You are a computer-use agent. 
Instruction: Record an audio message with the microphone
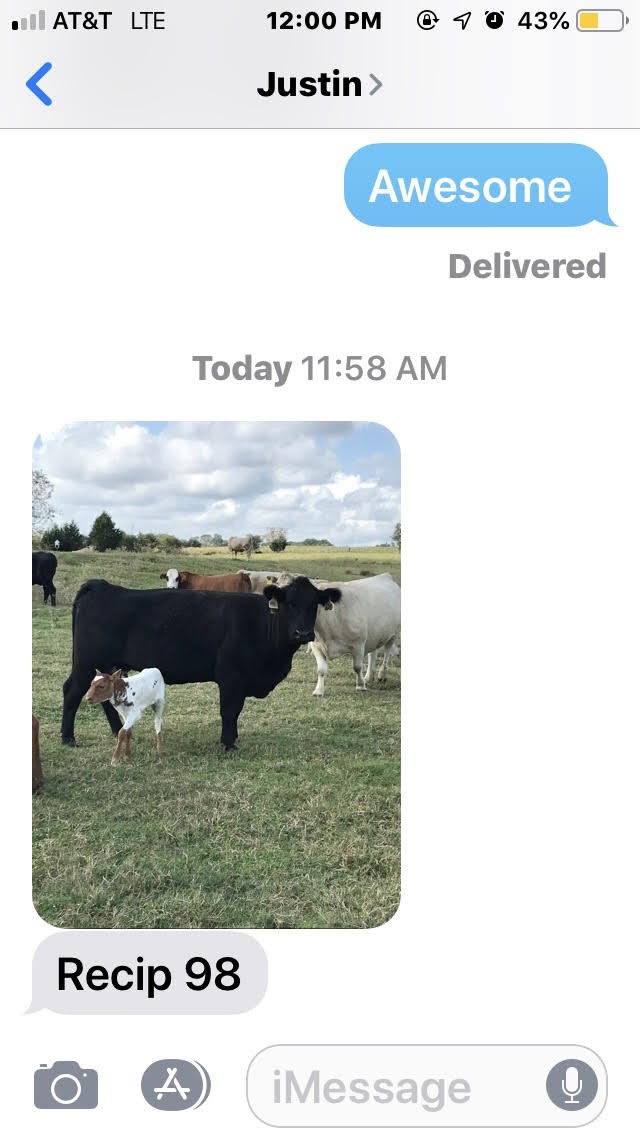pos(572,1086)
